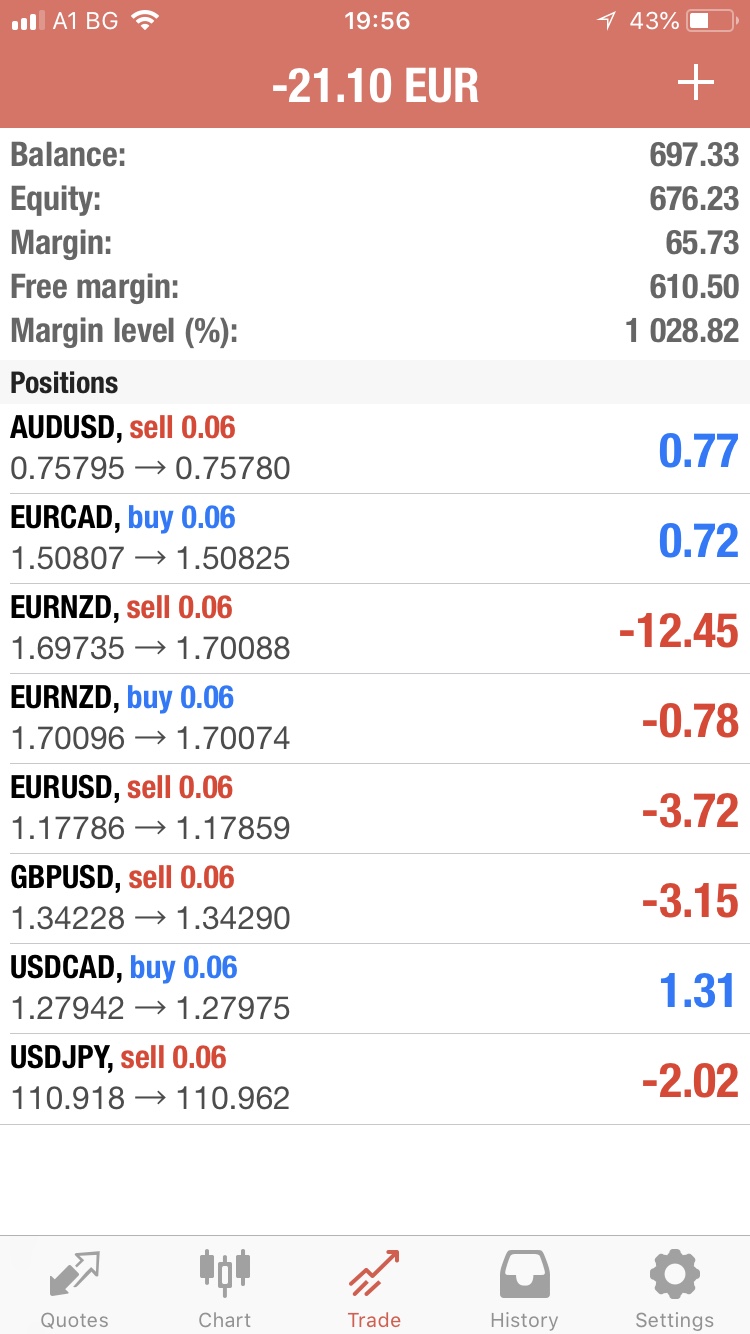The width and height of the screenshot is (750, 1334).
Task: Go to the History tab
Action: (x=524, y=1286)
